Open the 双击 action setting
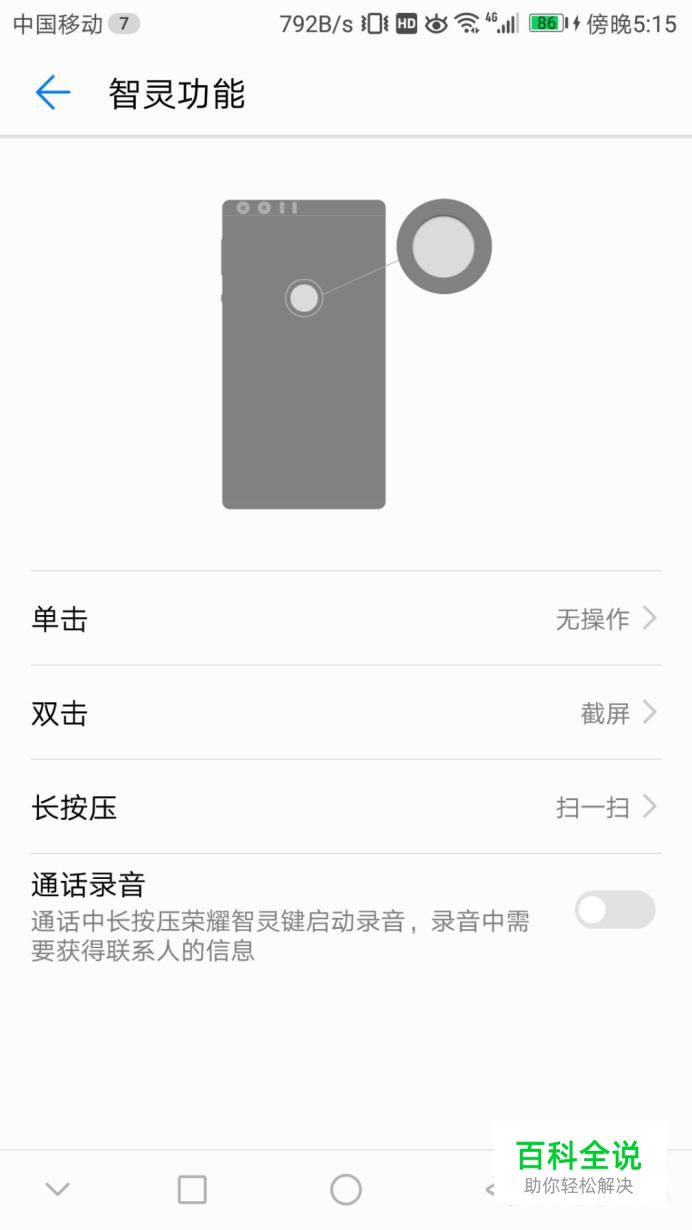The height and width of the screenshot is (1230, 692). tap(346, 713)
